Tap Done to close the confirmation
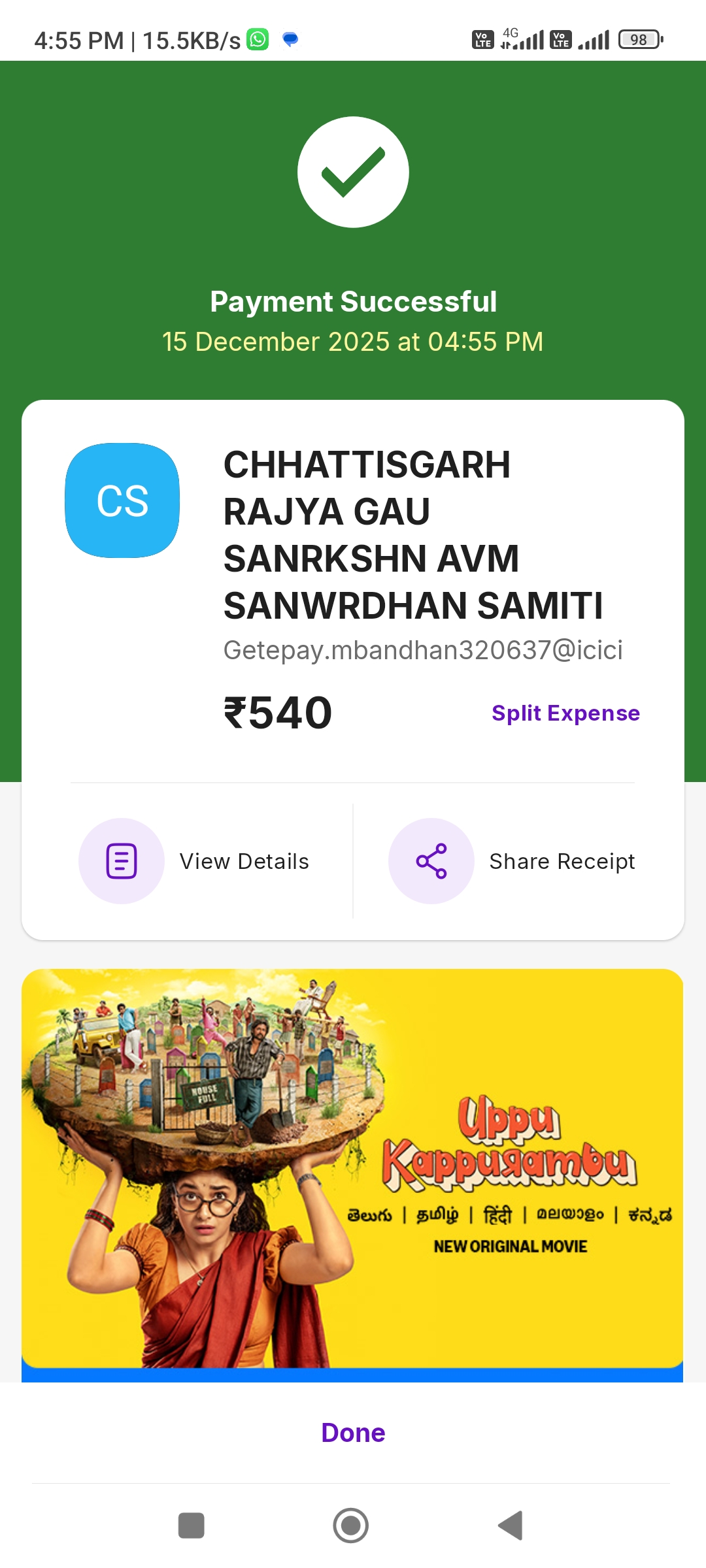 pos(353,1433)
